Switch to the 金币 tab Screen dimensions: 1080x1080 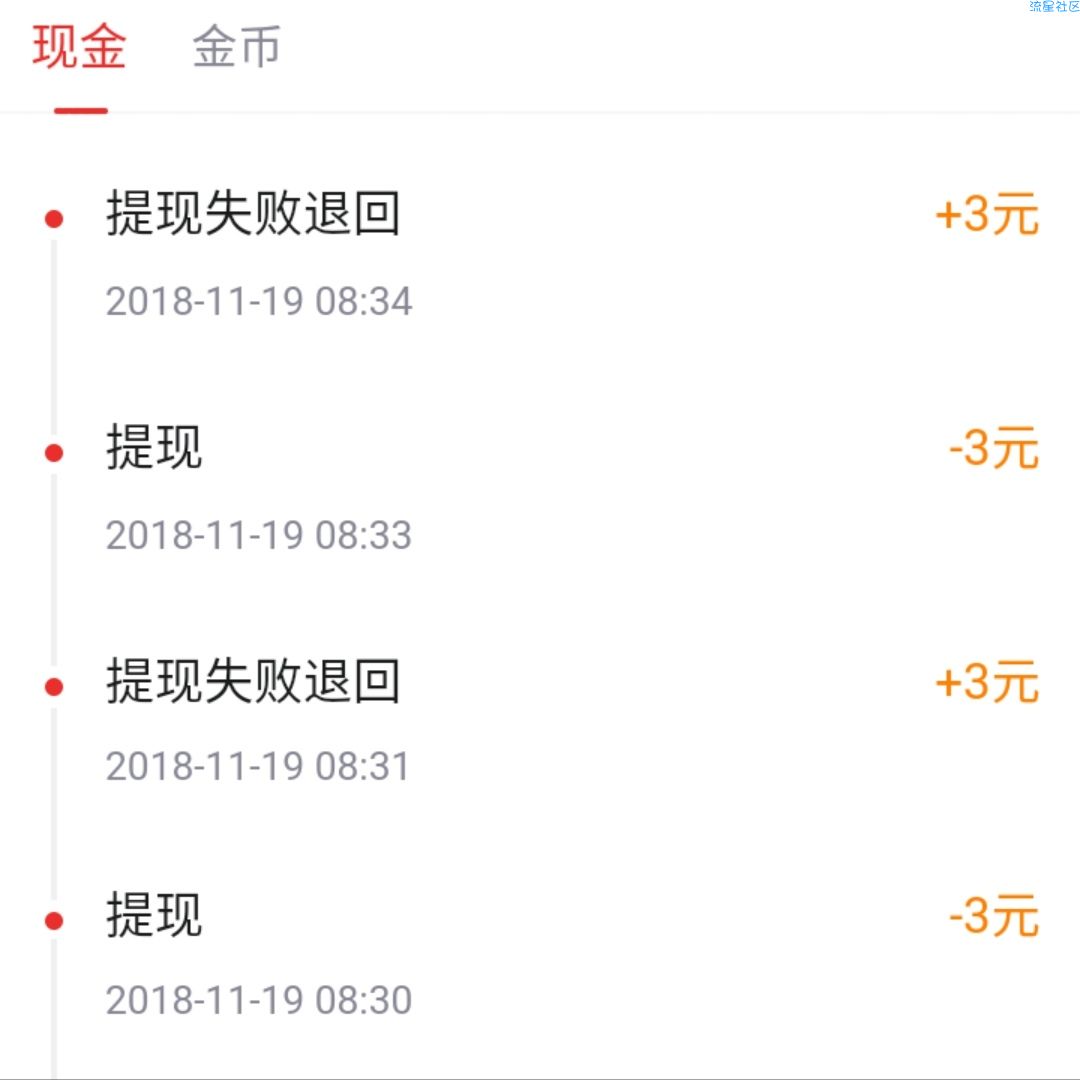coord(237,48)
